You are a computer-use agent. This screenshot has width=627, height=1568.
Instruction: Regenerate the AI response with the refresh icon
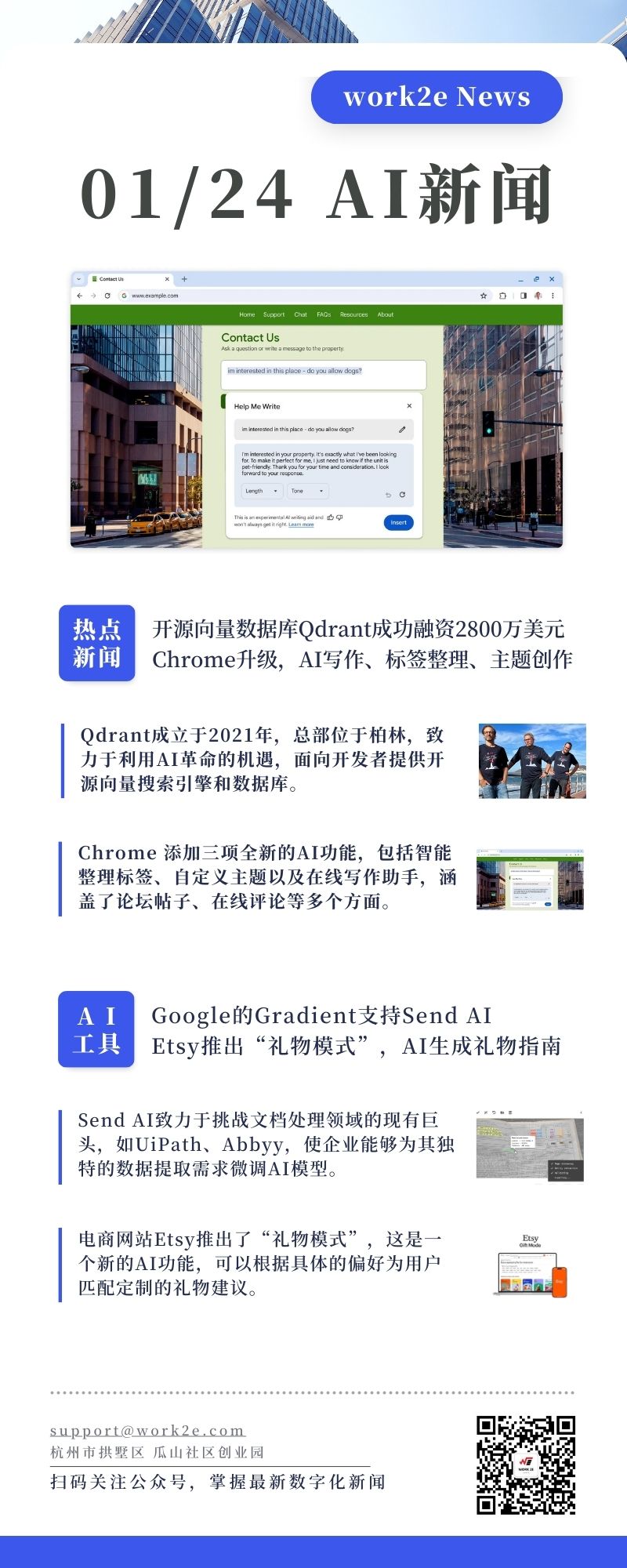403,495
